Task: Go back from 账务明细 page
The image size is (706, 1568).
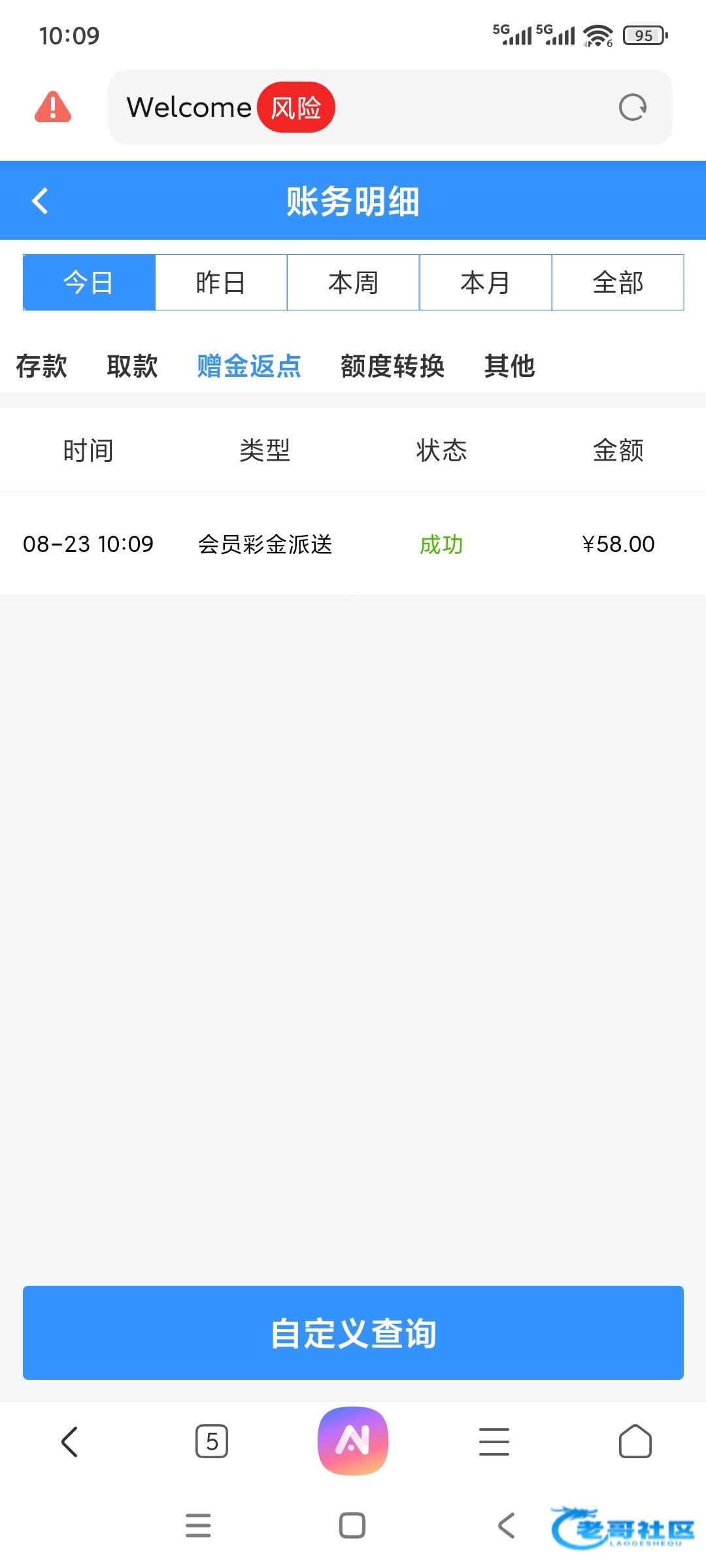Action: coord(41,201)
